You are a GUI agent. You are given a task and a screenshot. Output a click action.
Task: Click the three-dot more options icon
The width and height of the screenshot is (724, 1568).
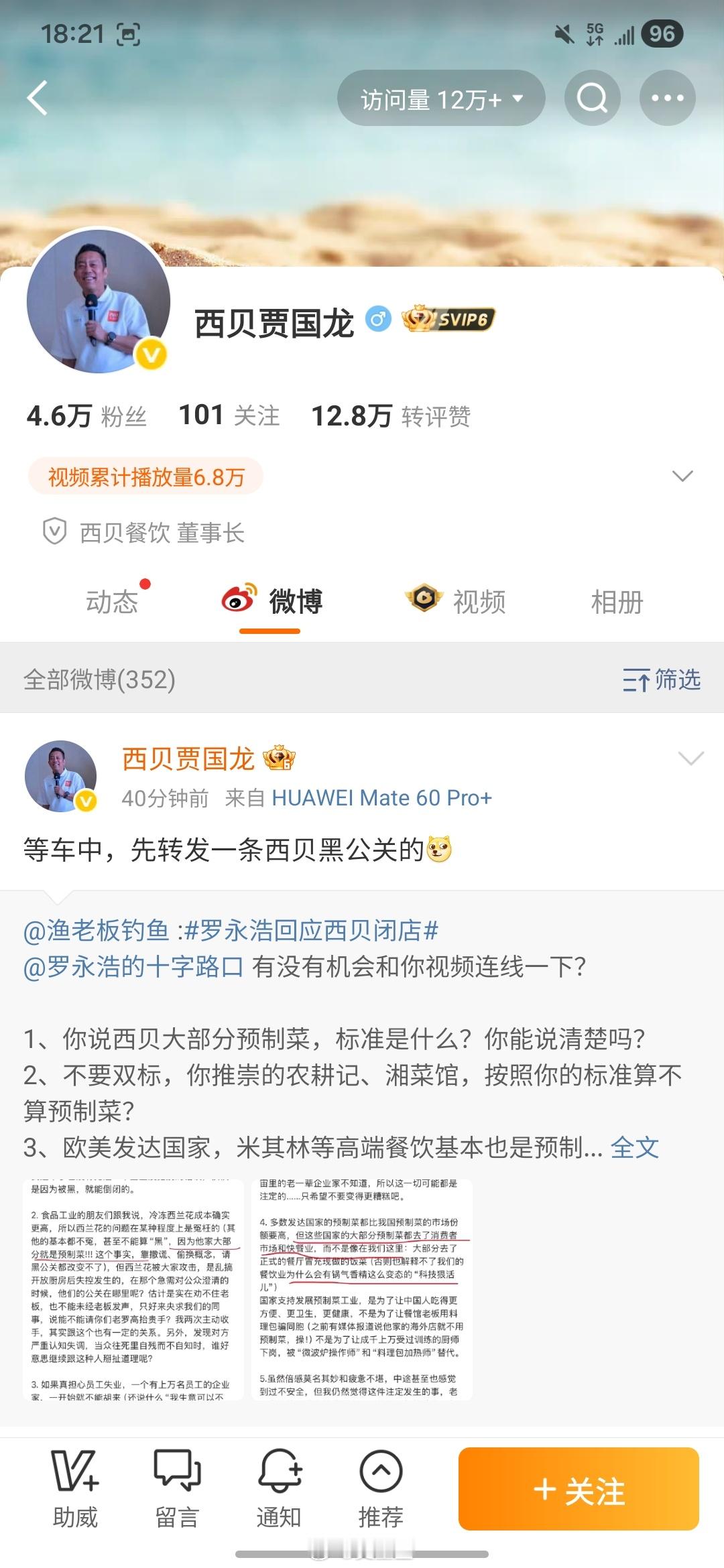(x=666, y=98)
